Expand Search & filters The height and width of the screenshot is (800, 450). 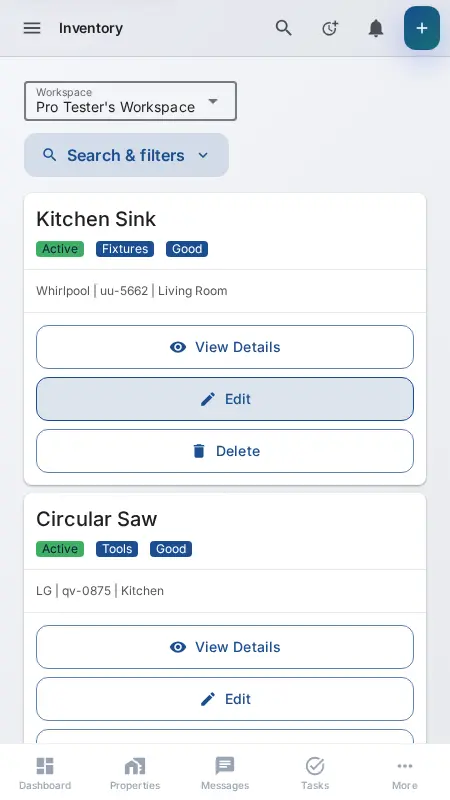tap(127, 155)
